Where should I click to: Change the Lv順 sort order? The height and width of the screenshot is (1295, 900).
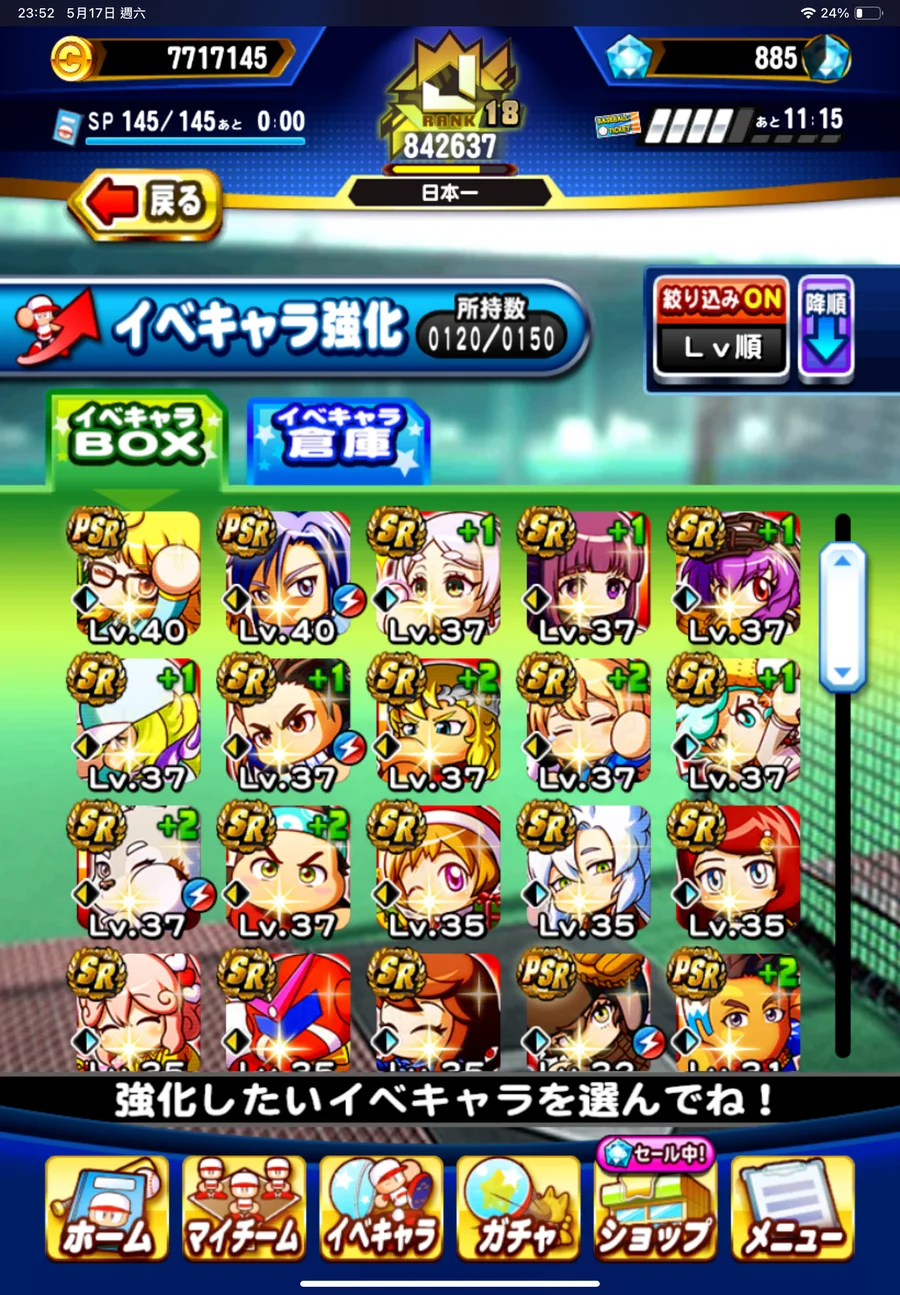click(x=721, y=347)
